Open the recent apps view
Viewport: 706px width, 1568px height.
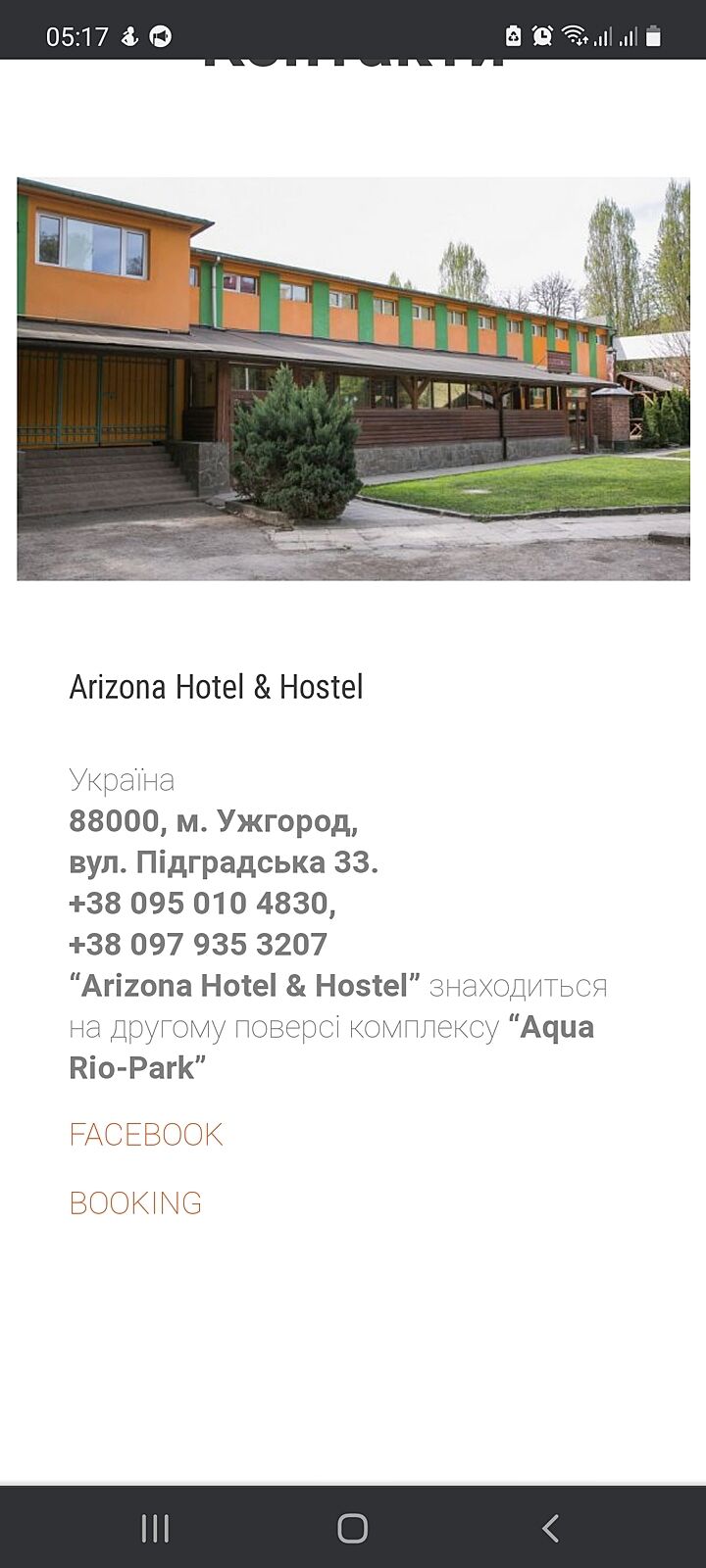[155, 1528]
